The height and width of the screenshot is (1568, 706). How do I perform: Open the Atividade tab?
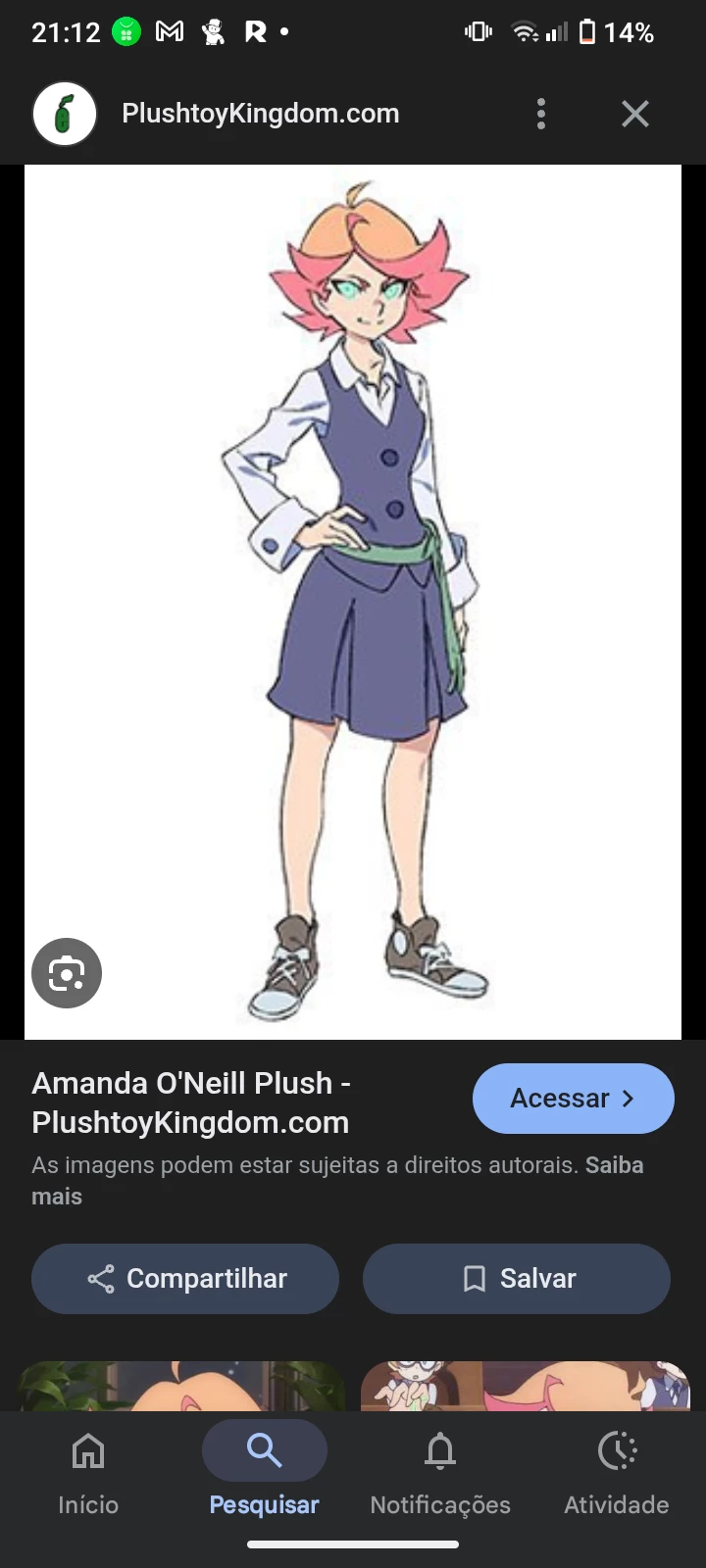pyautogui.click(x=617, y=1468)
